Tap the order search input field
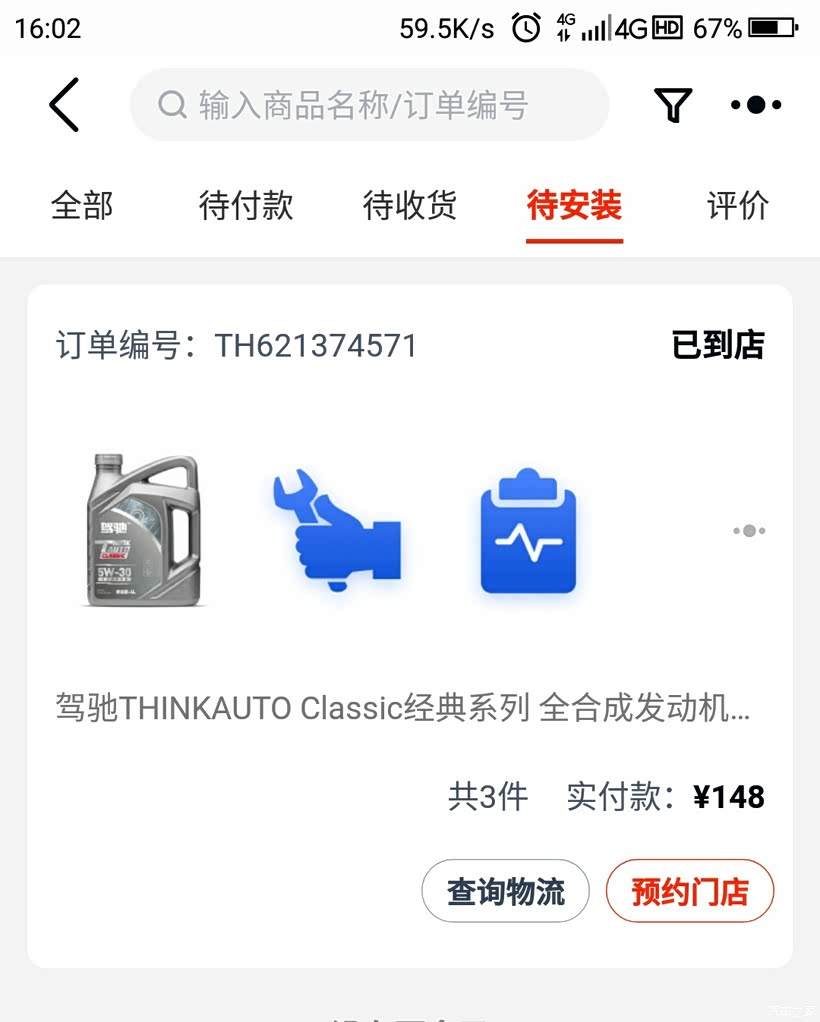This screenshot has height=1022, width=820. [369, 105]
